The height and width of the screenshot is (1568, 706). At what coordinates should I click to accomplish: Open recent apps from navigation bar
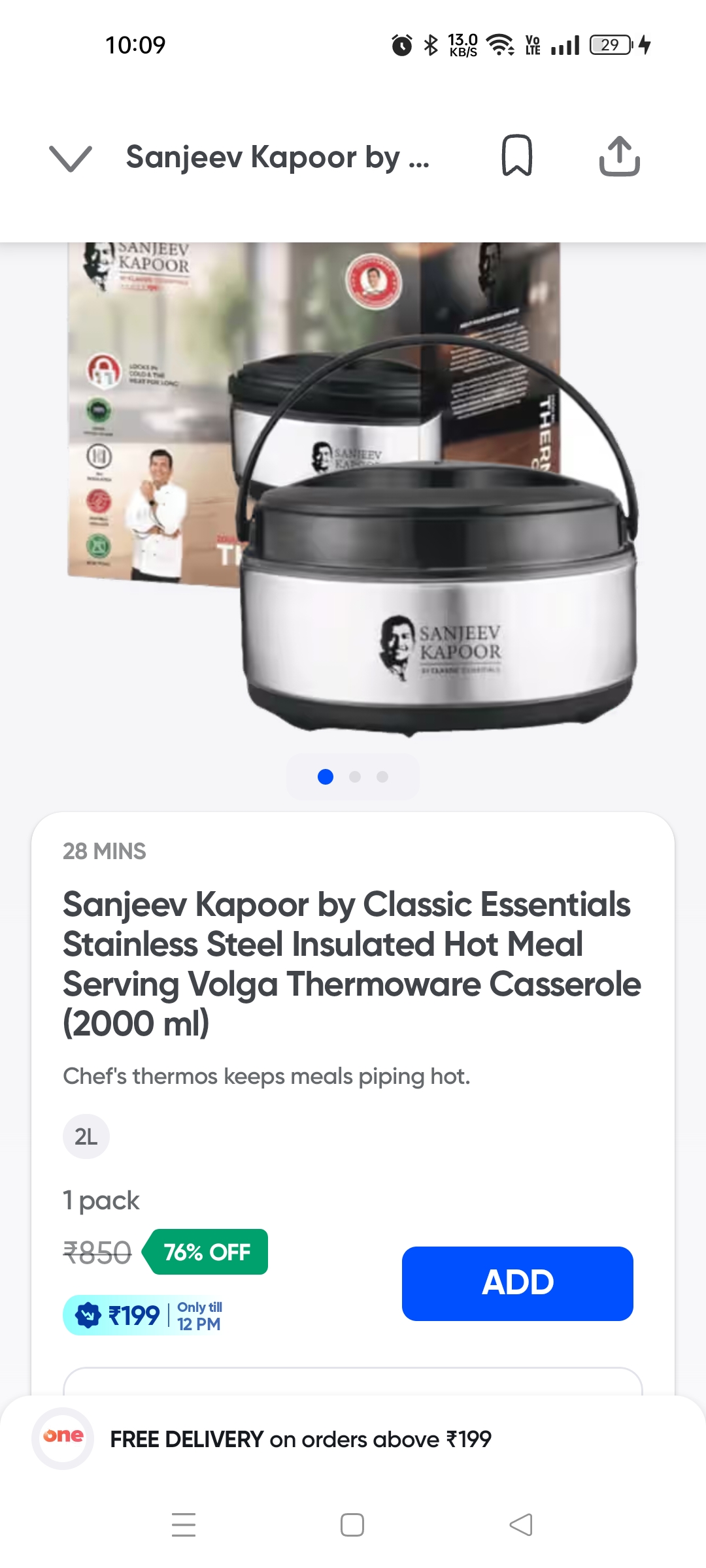[184, 1525]
